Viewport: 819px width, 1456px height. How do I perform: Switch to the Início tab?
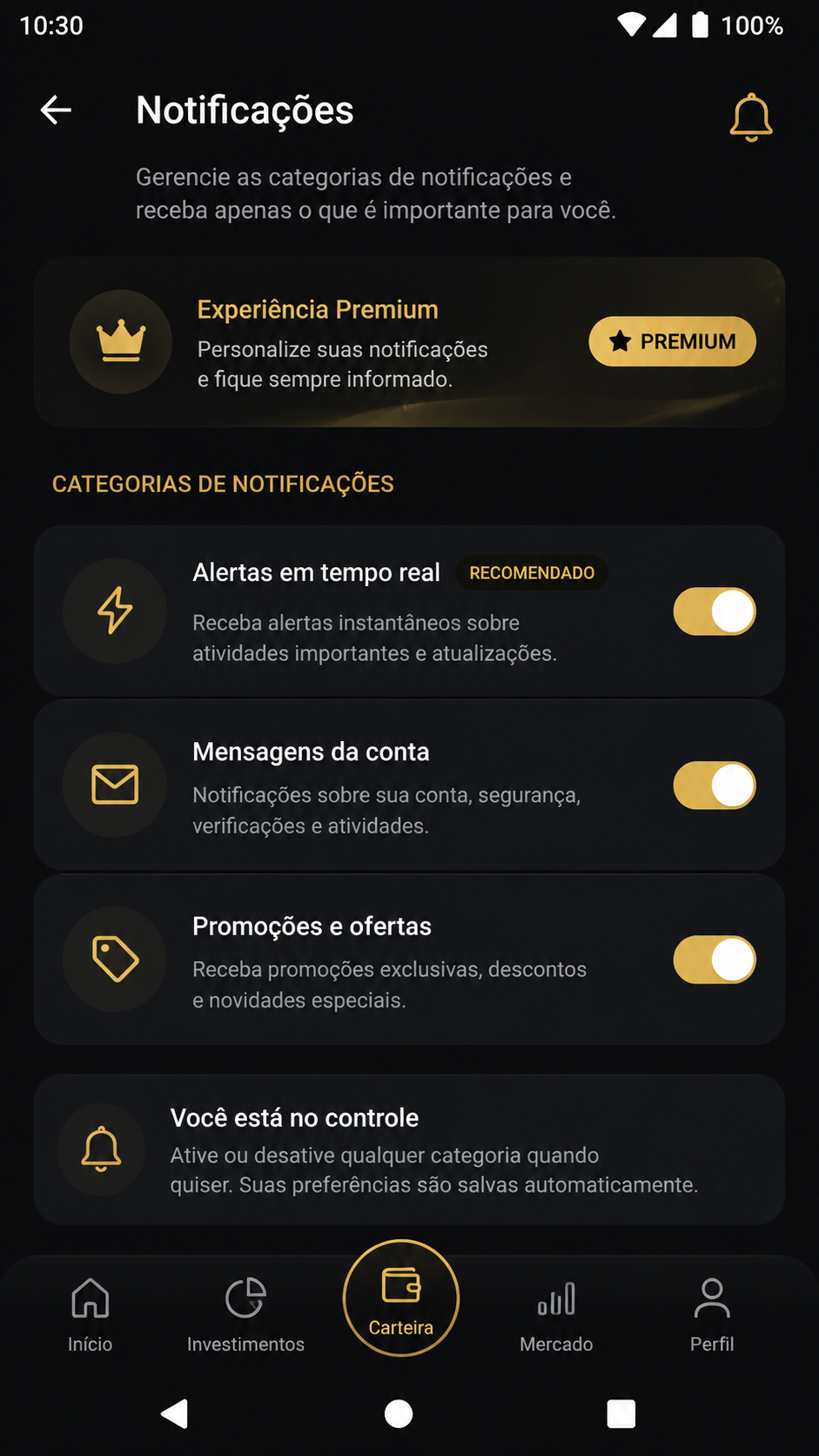[91, 1315]
